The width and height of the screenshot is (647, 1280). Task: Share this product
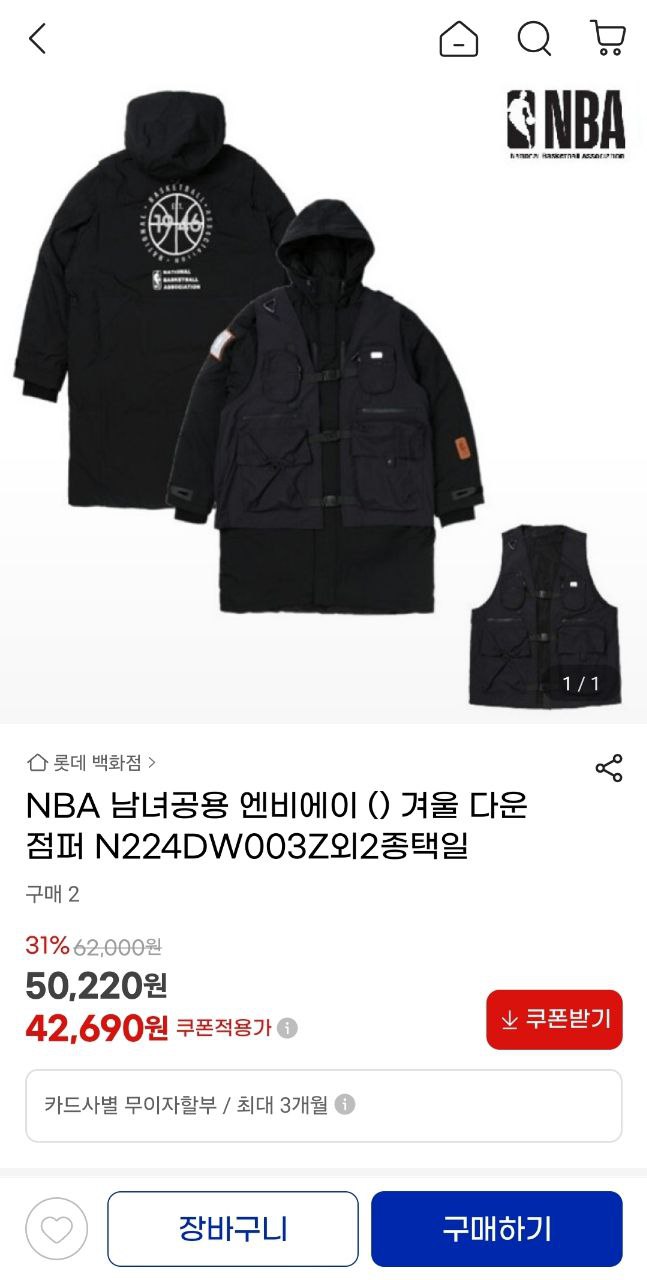point(609,768)
